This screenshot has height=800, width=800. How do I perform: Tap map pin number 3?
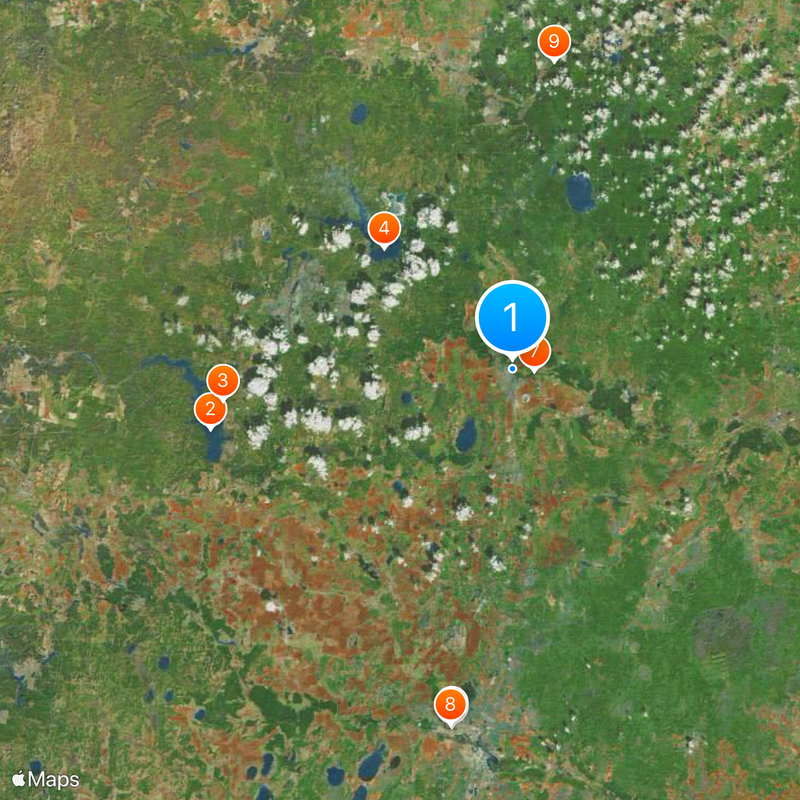point(224,380)
